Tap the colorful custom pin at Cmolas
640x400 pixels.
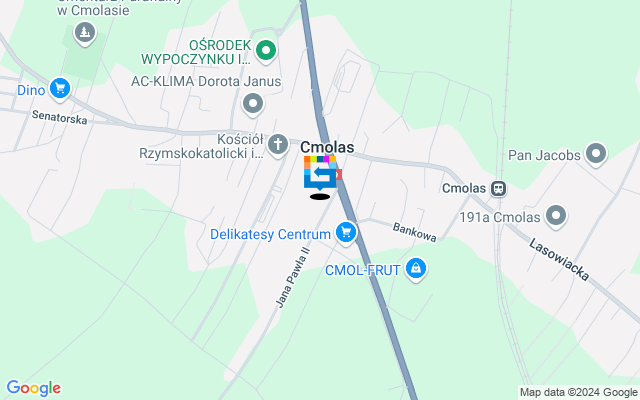coord(320,172)
